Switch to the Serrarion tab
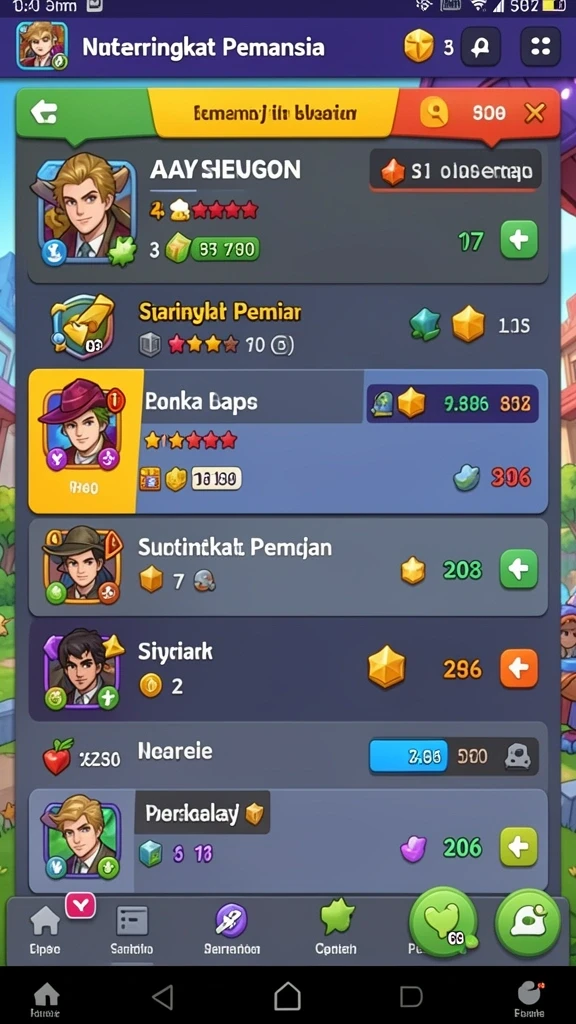 pos(232,930)
